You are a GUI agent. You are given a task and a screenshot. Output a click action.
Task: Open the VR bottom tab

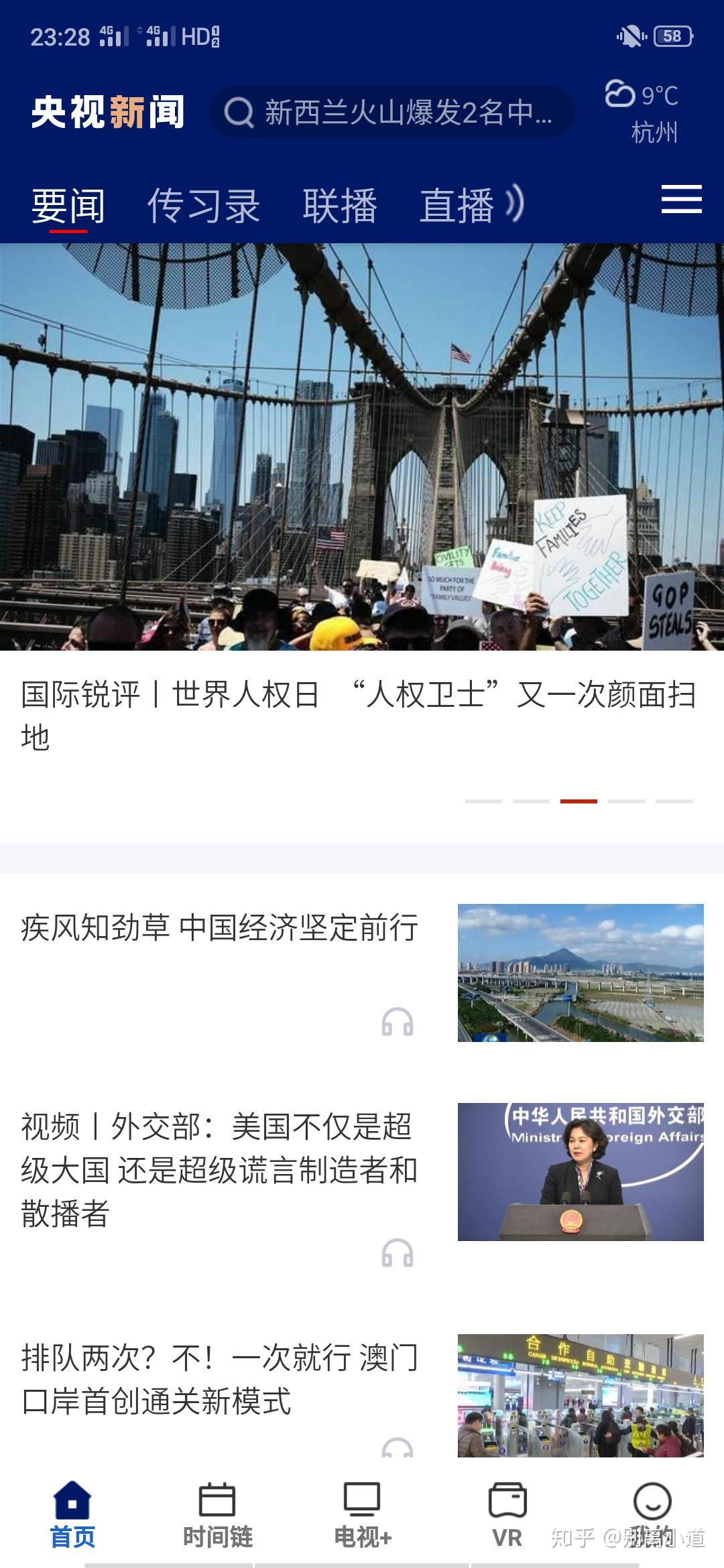click(x=507, y=1516)
